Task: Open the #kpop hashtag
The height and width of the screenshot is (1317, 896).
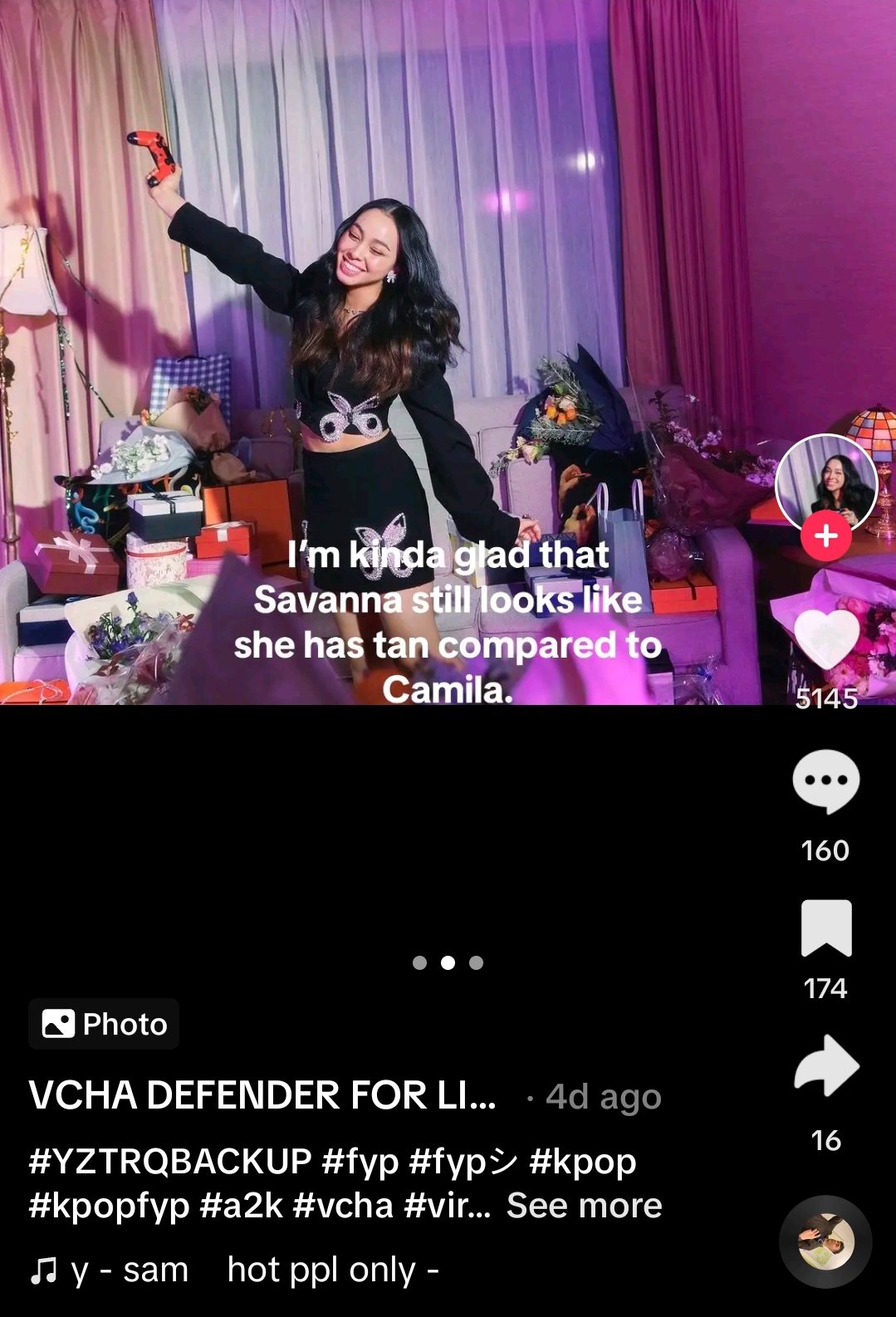Action: pos(582,1161)
